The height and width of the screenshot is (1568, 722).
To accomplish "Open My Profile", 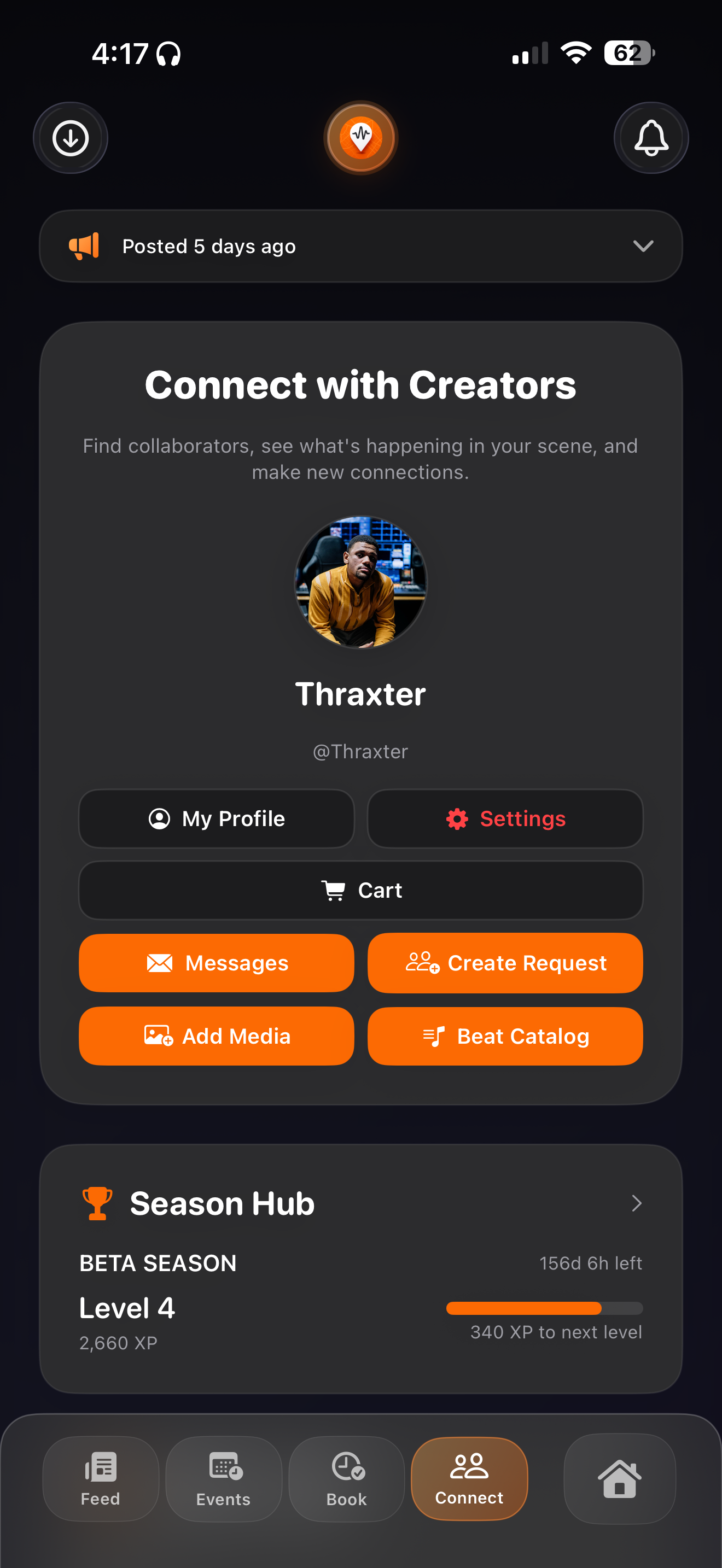I will [216, 818].
